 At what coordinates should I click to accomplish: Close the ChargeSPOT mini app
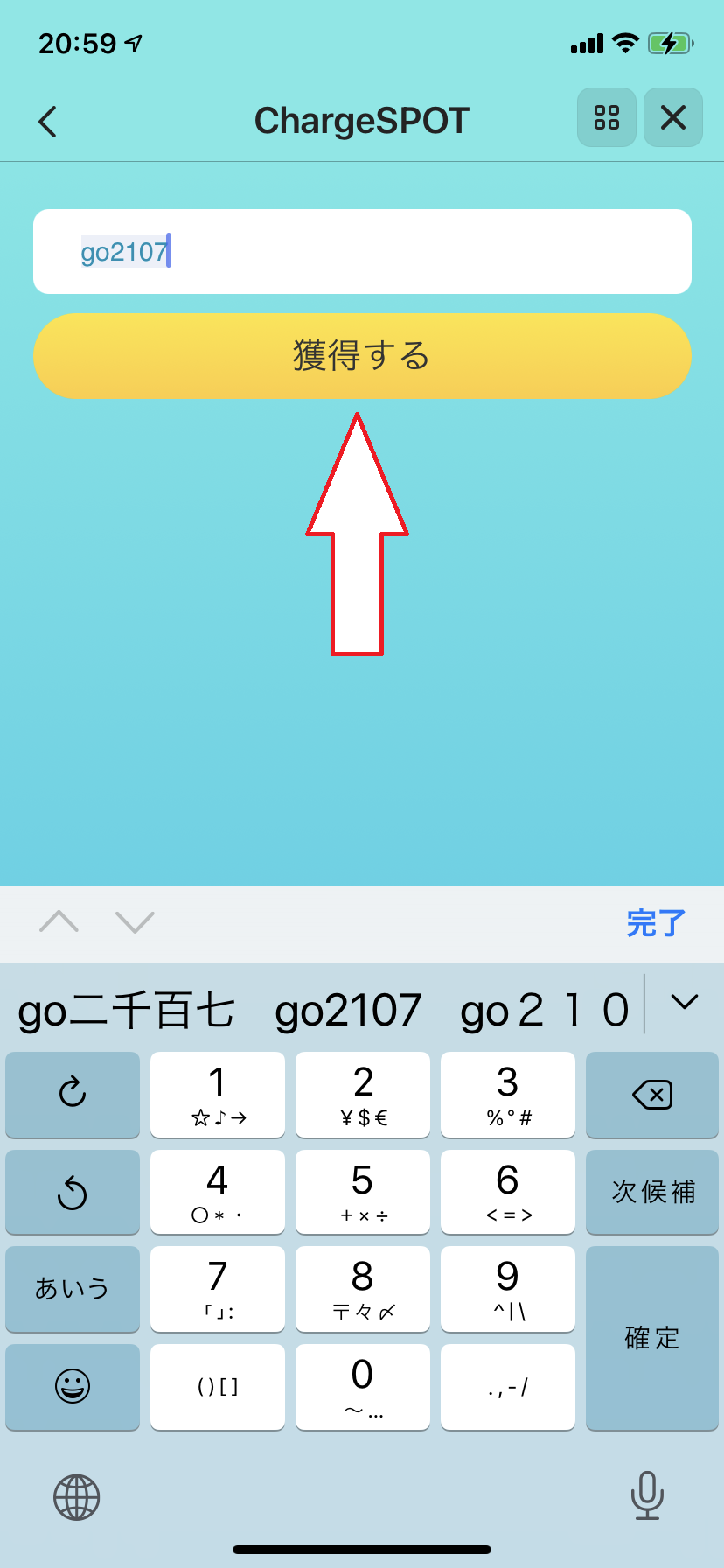[672, 117]
